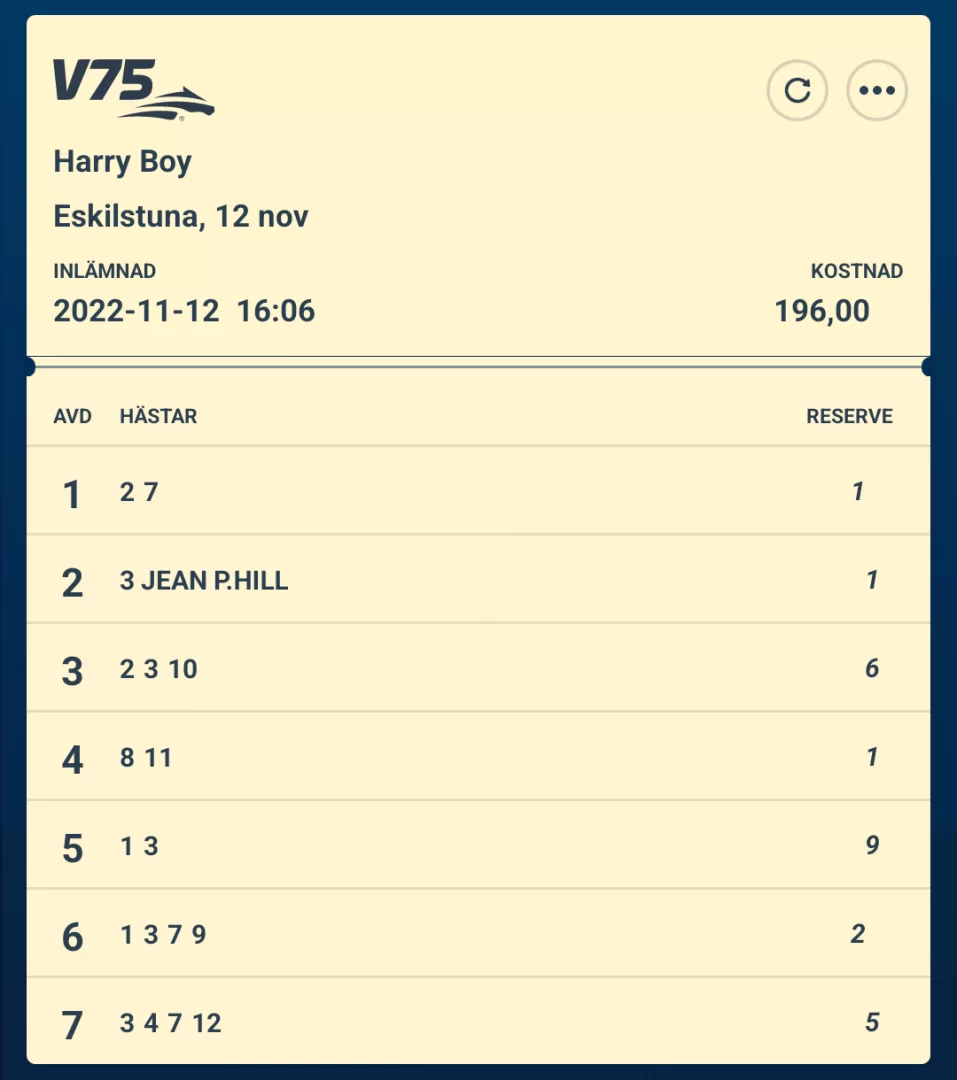Open details for race 4
957x1080 pixels.
pyautogui.click(x=478, y=757)
